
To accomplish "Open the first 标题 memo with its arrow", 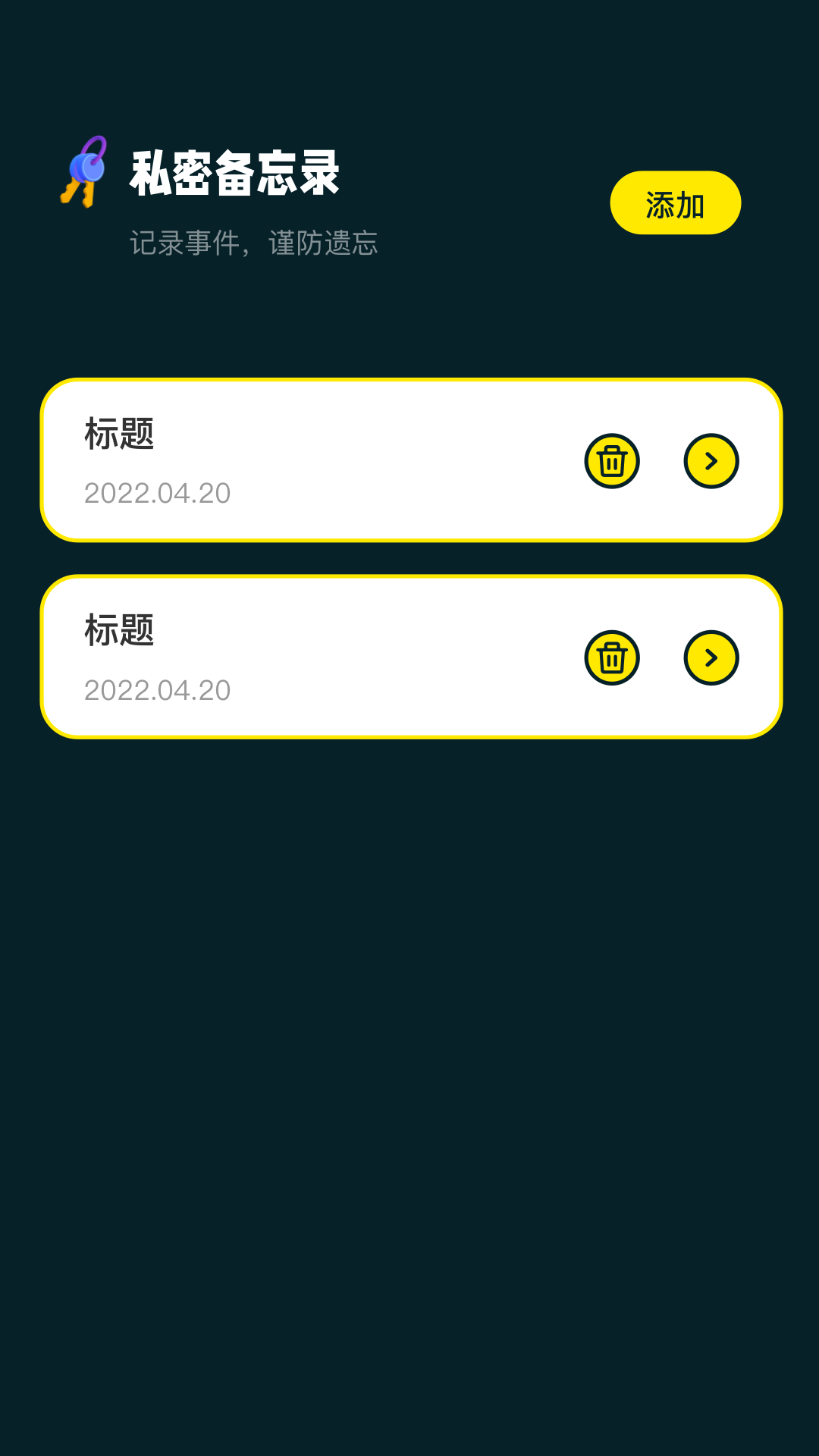I will click(x=711, y=461).
